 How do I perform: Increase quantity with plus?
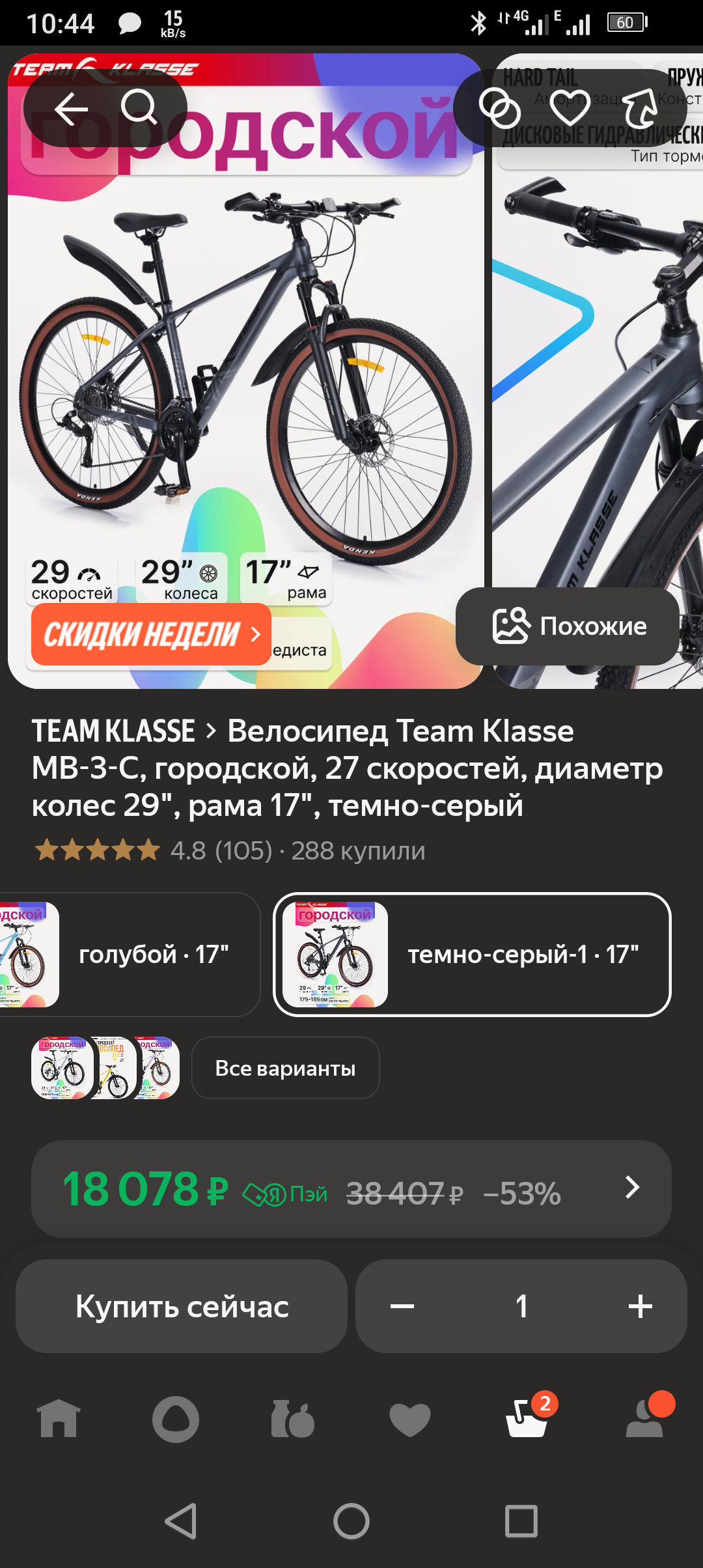(x=640, y=1306)
